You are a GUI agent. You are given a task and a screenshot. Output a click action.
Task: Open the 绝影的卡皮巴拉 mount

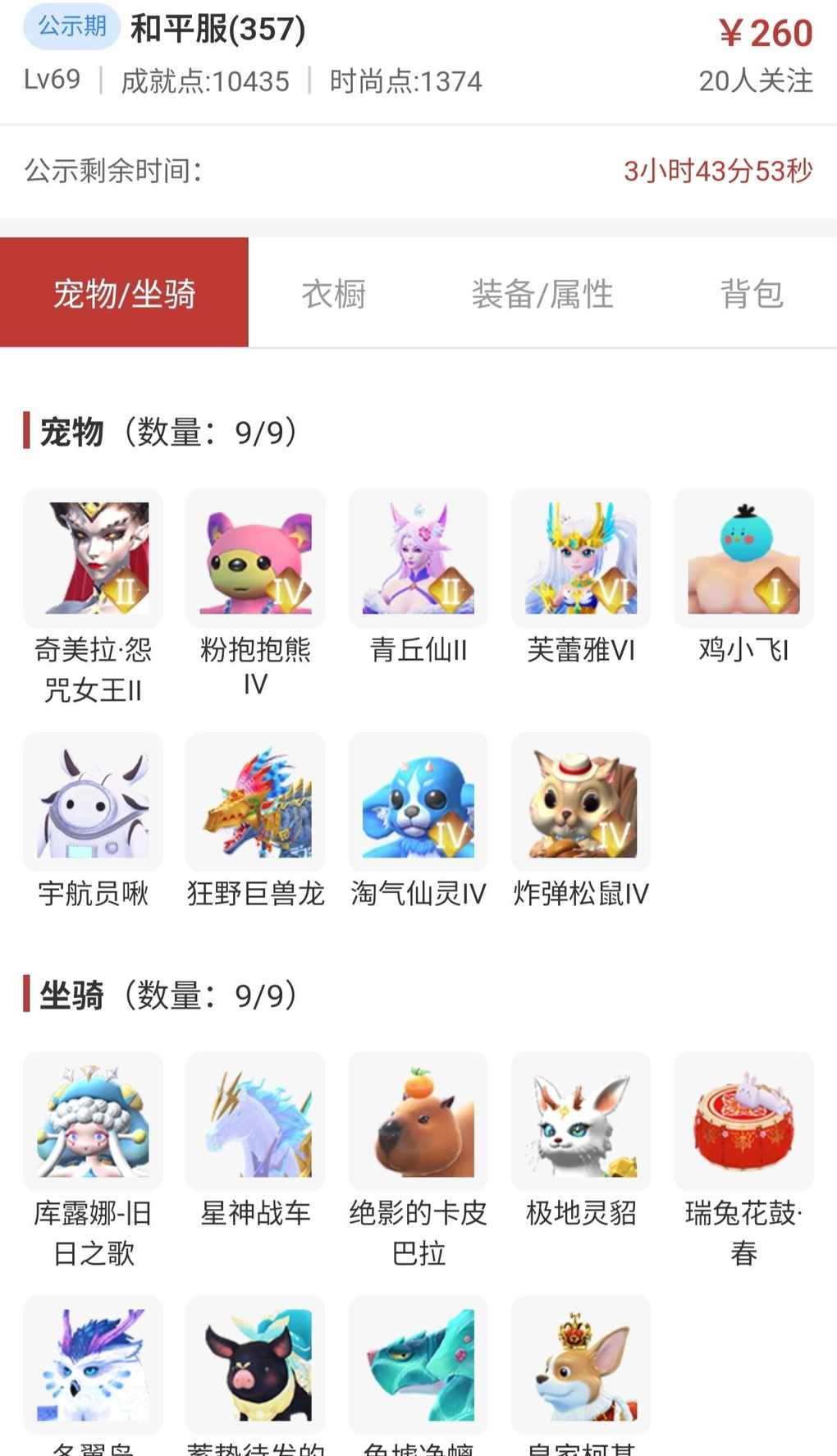click(418, 1121)
